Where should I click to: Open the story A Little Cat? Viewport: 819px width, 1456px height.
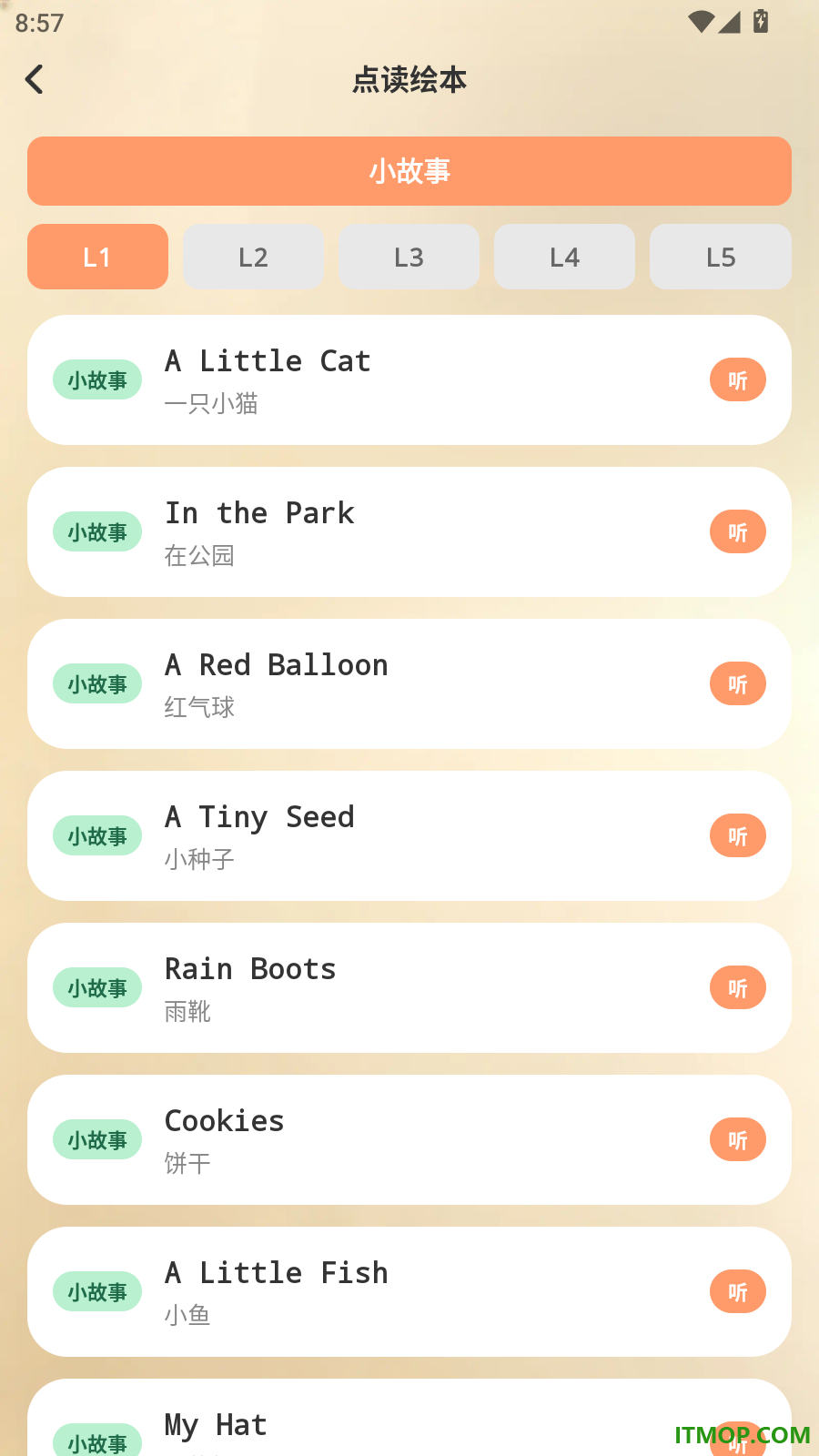click(x=409, y=380)
